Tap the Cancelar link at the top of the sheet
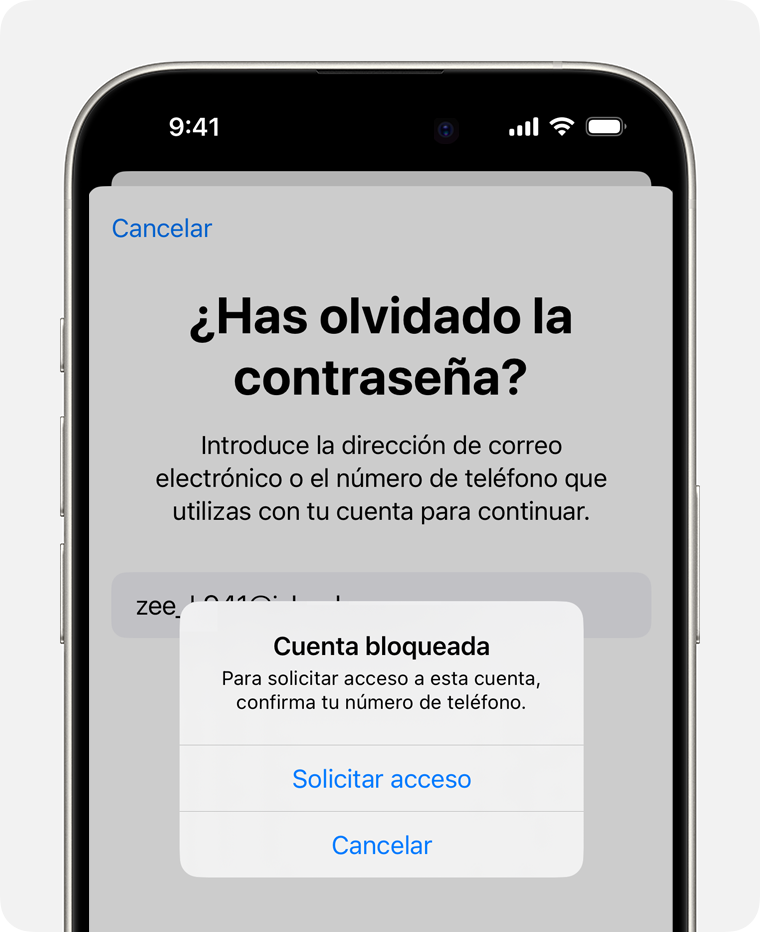Viewport: 760px width, 932px height. [162, 228]
